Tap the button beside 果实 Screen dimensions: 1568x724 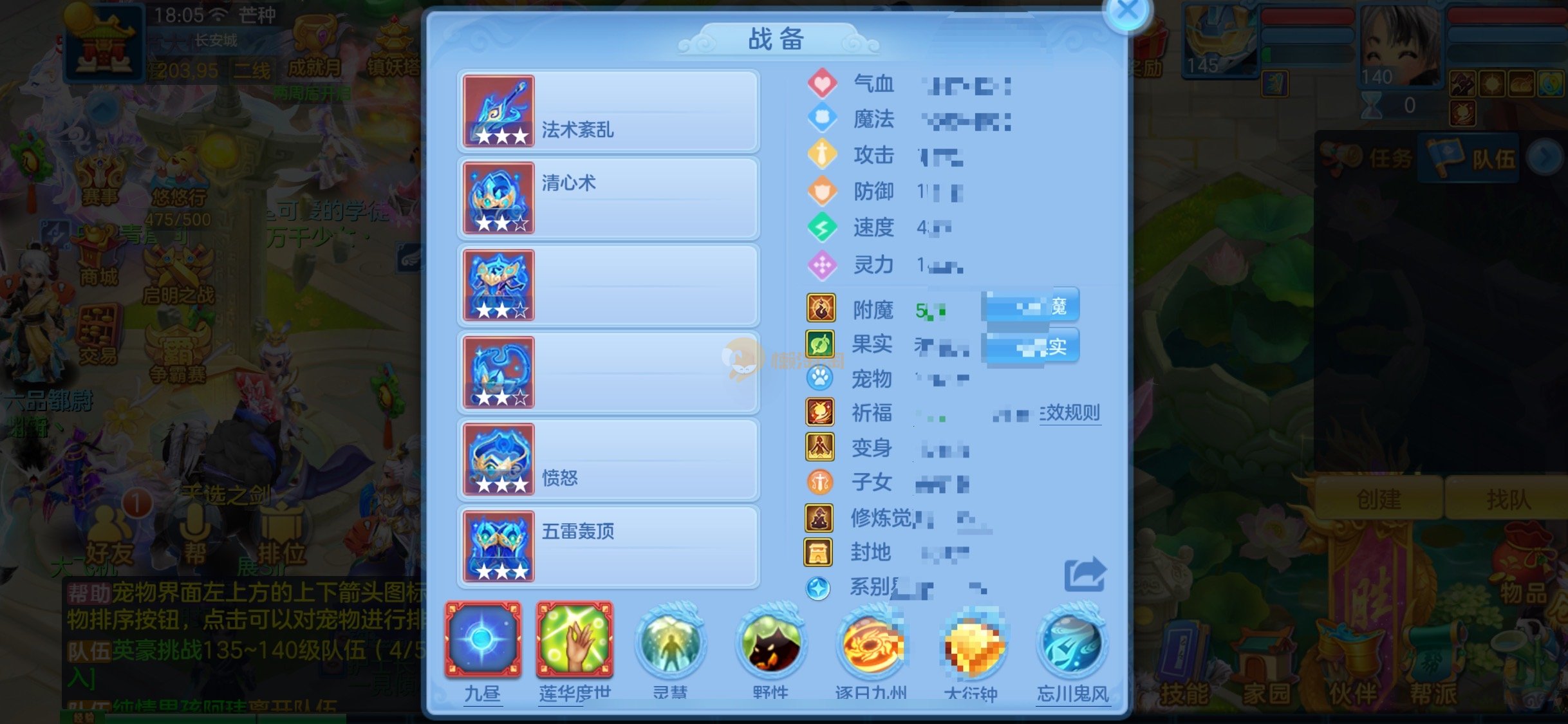point(1031,347)
